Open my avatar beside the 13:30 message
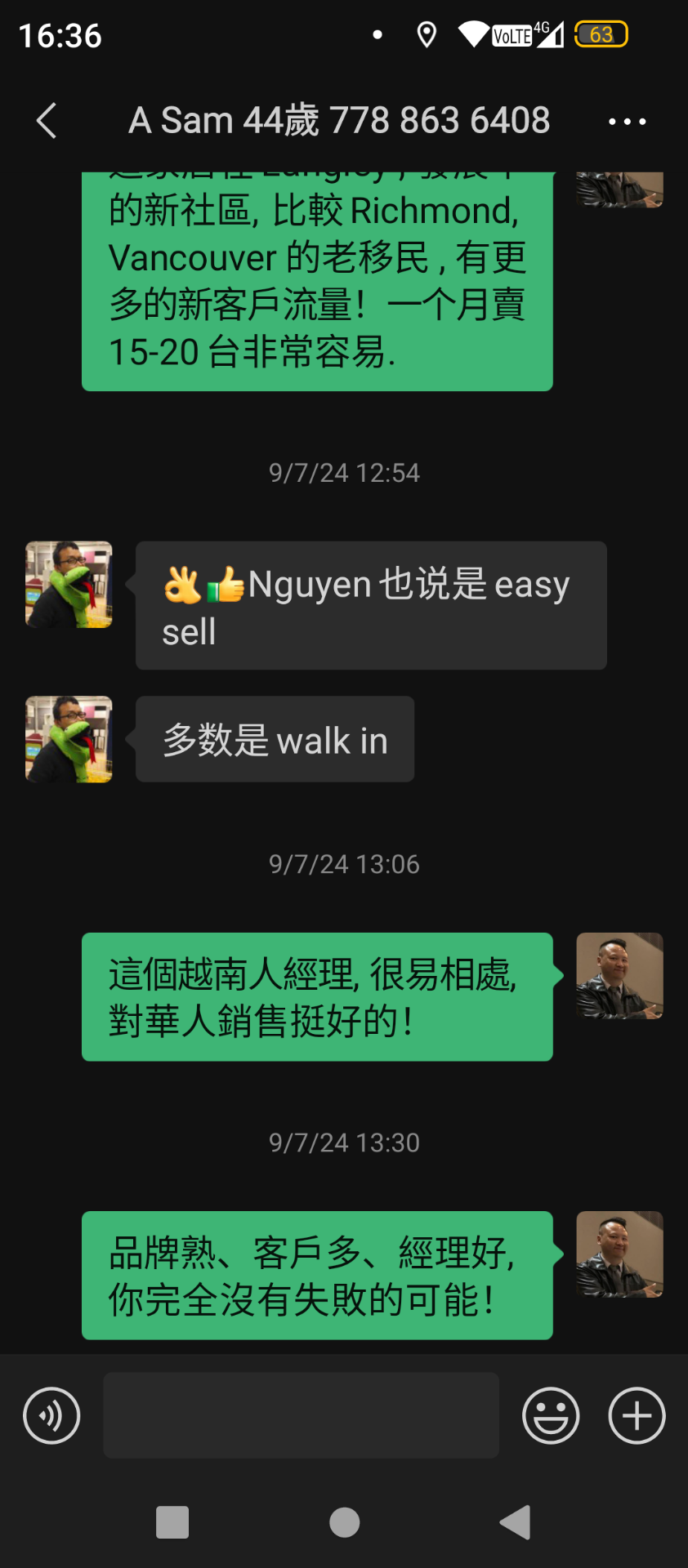 click(619, 1254)
